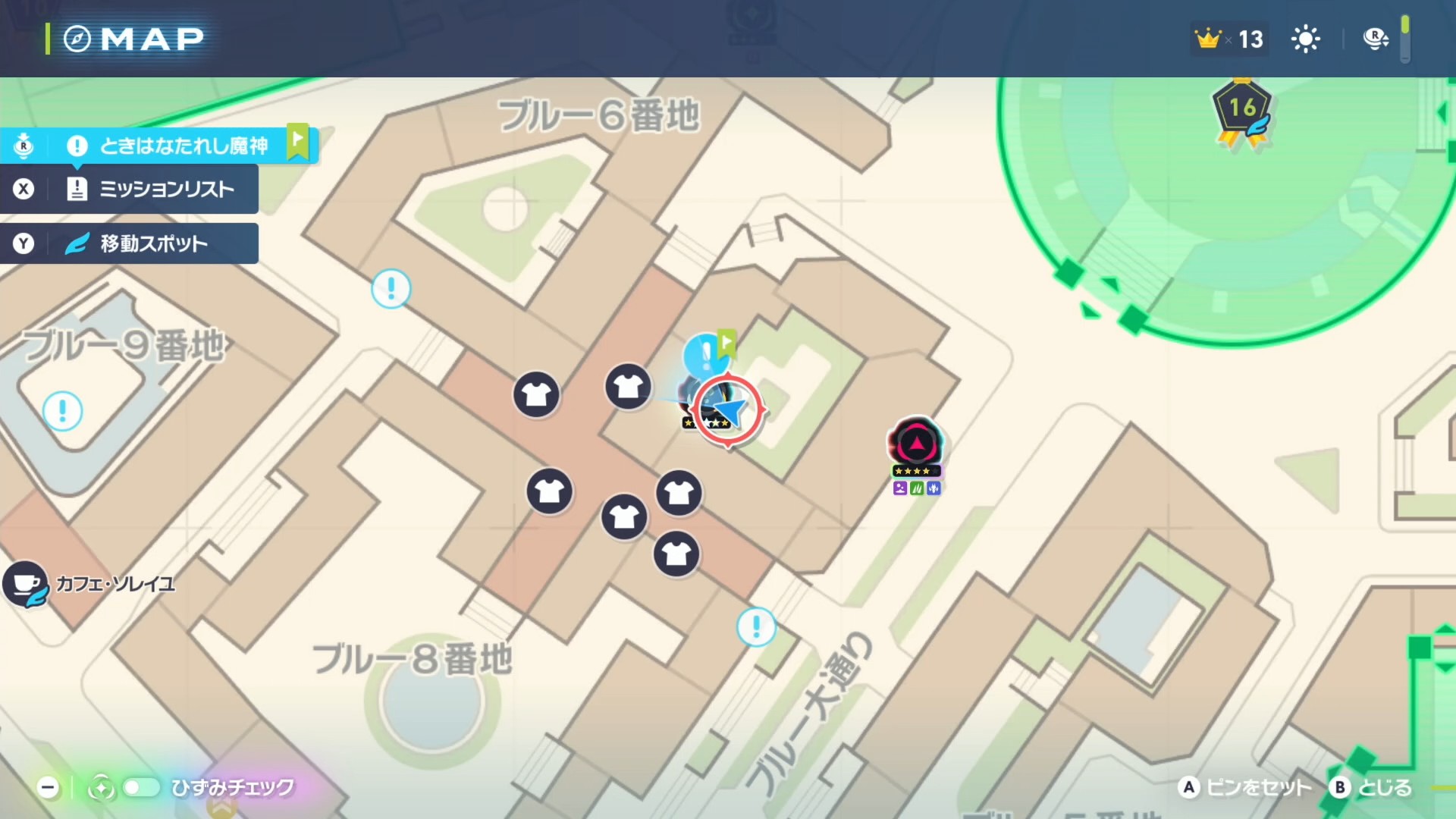Select the four-star red triangle battle marker
Screen dimensions: 1456x819
point(916,444)
